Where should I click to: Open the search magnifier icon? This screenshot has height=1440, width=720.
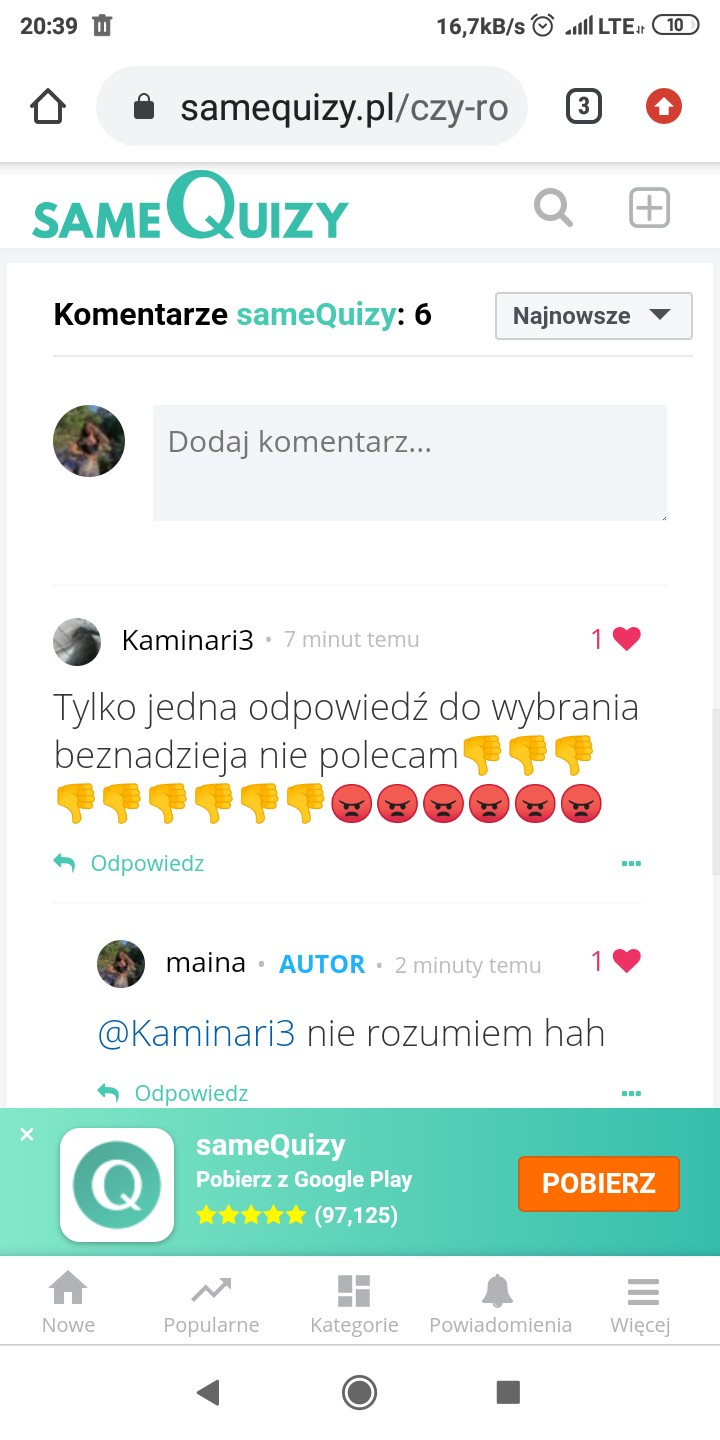click(553, 209)
